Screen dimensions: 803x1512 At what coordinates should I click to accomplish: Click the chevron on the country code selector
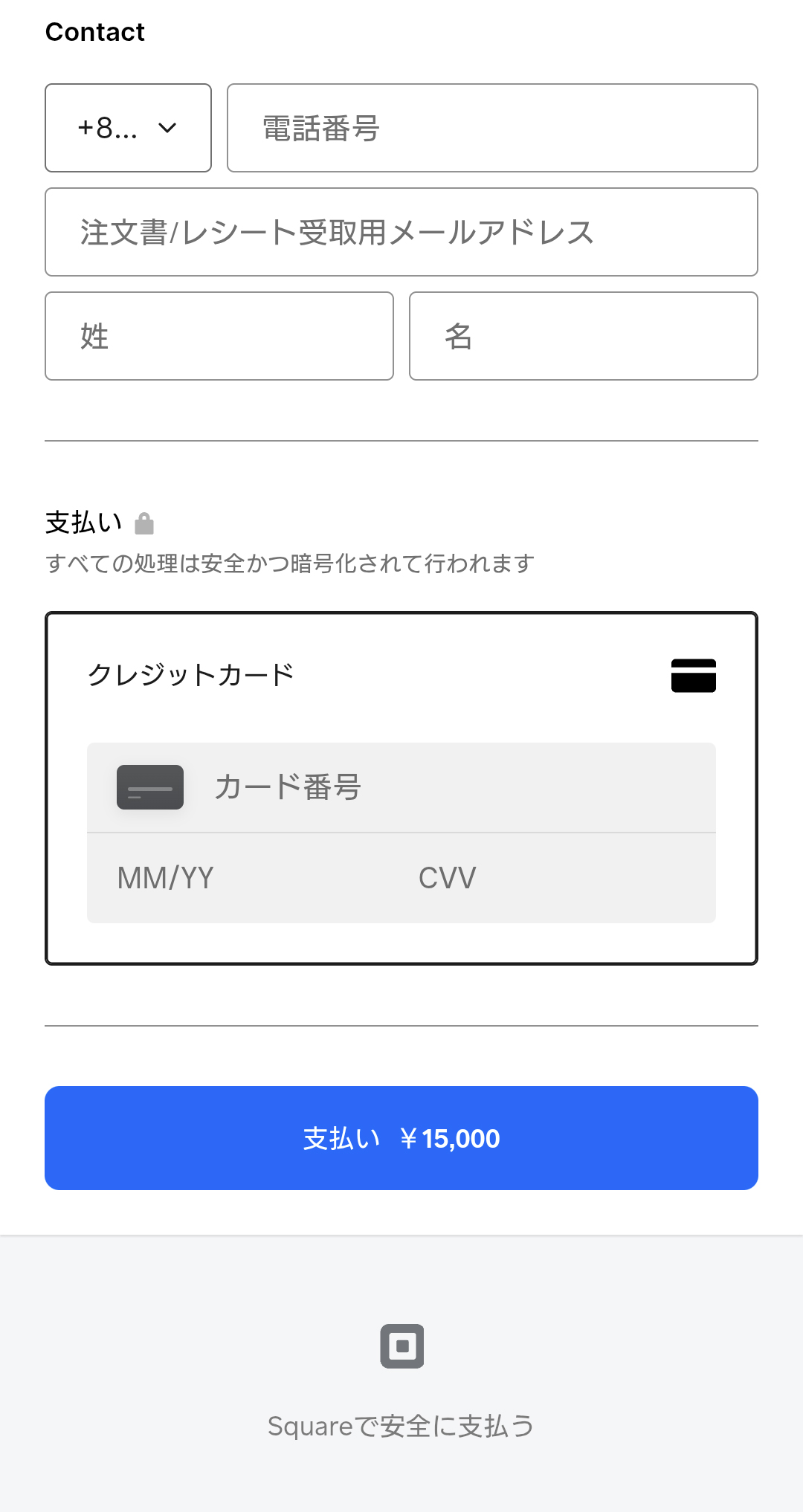(167, 127)
